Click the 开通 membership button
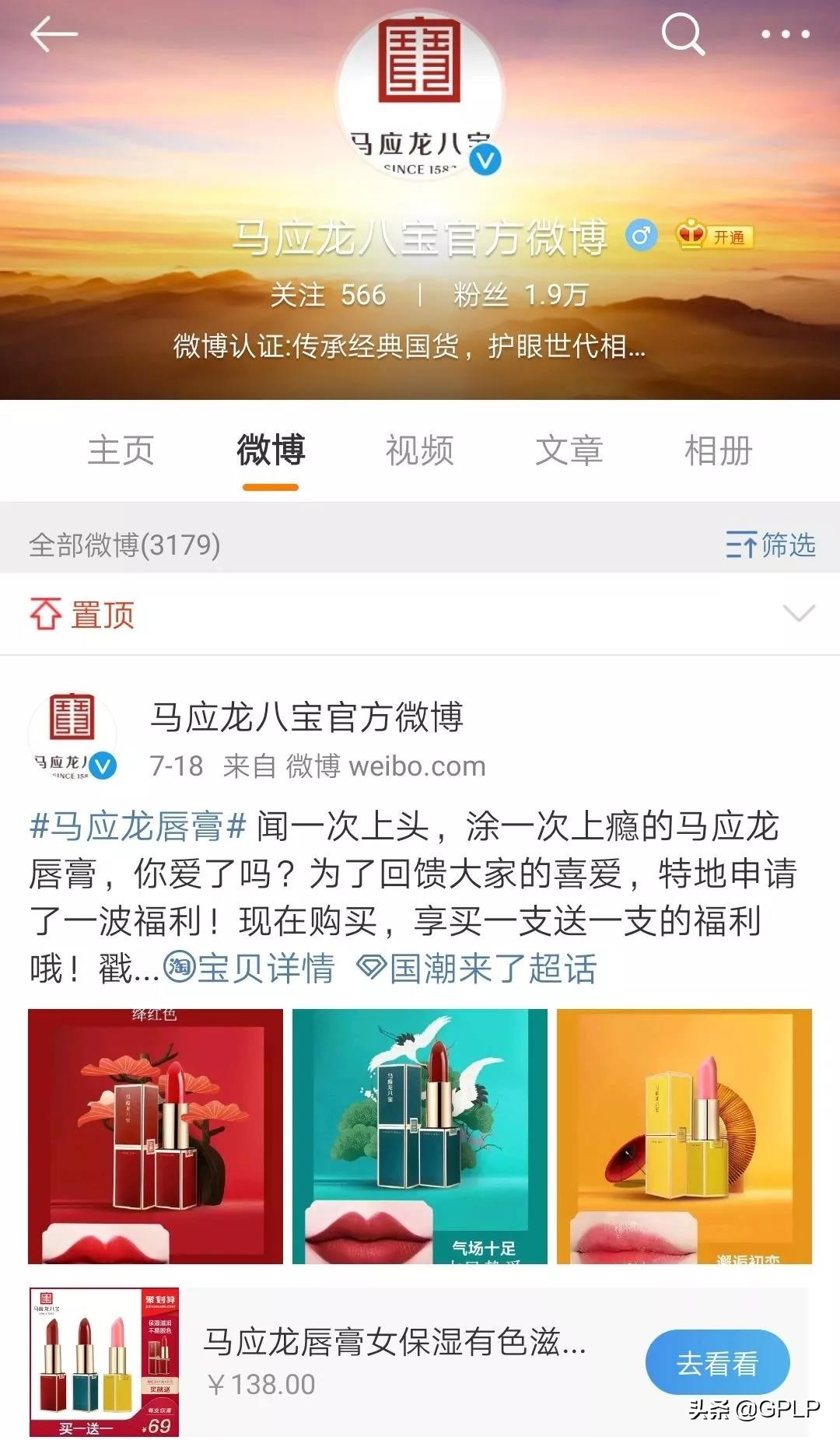Image resolution: width=840 pixels, height=1440 pixels. [x=730, y=236]
